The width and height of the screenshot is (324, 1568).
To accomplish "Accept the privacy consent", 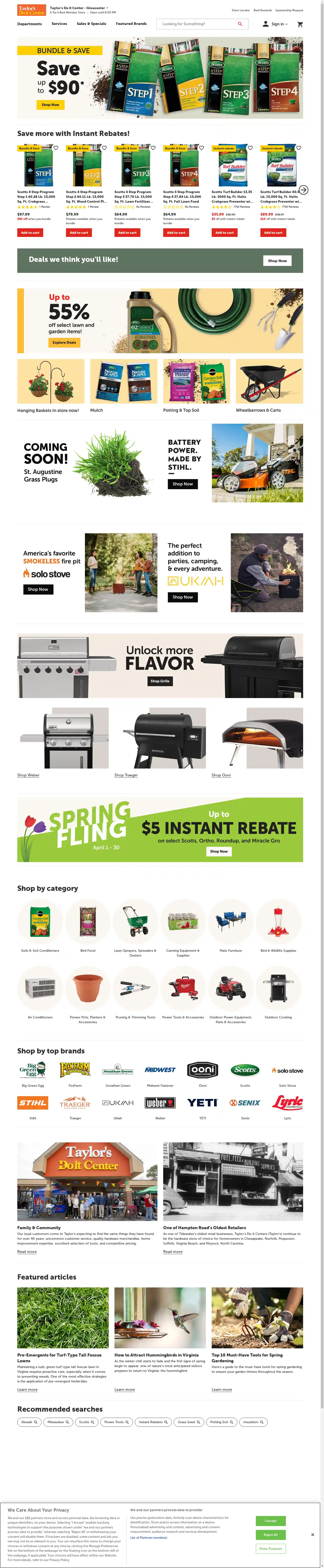I will [x=270, y=1521].
